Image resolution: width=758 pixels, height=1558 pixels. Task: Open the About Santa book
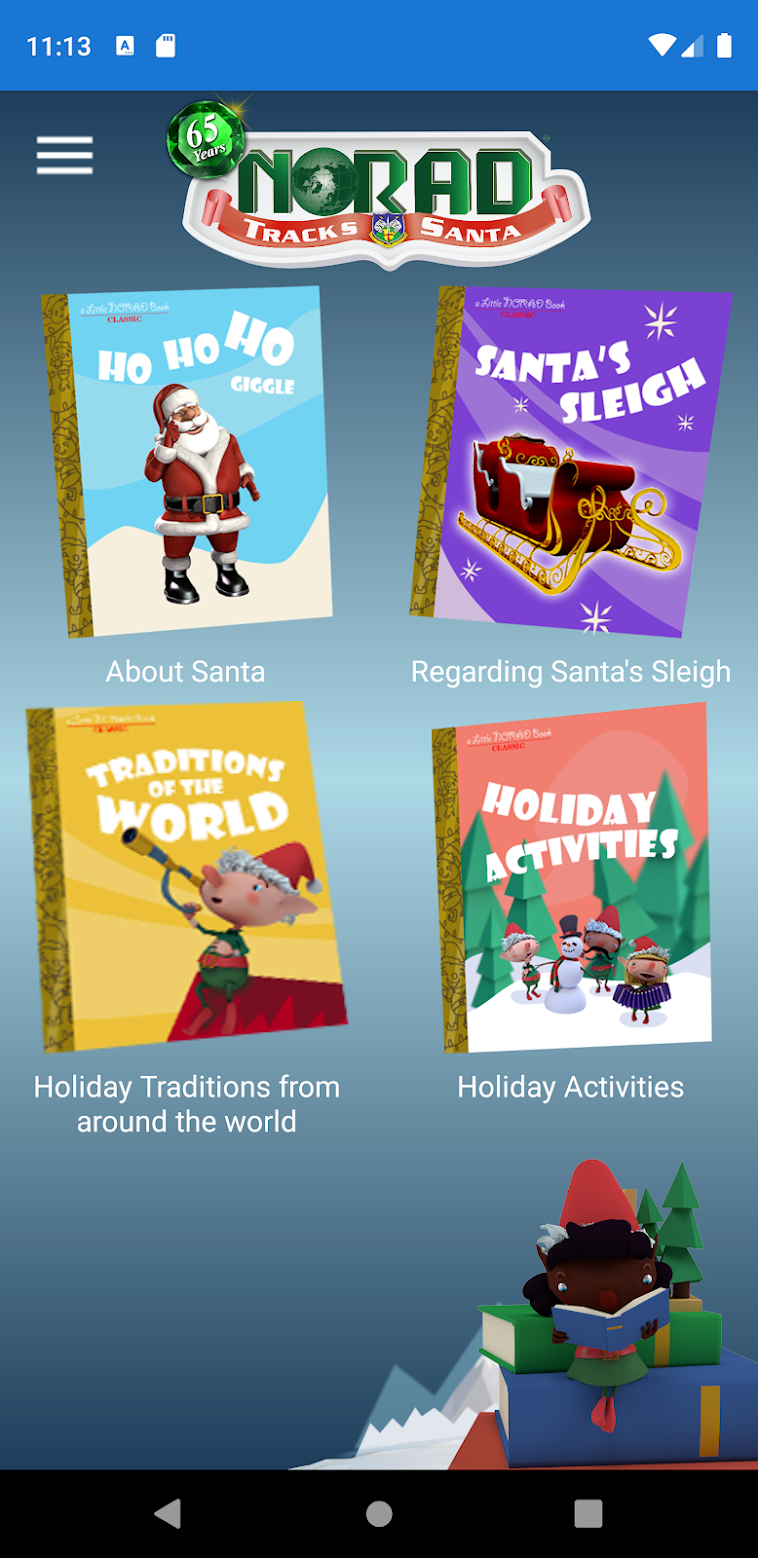[186, 461]
